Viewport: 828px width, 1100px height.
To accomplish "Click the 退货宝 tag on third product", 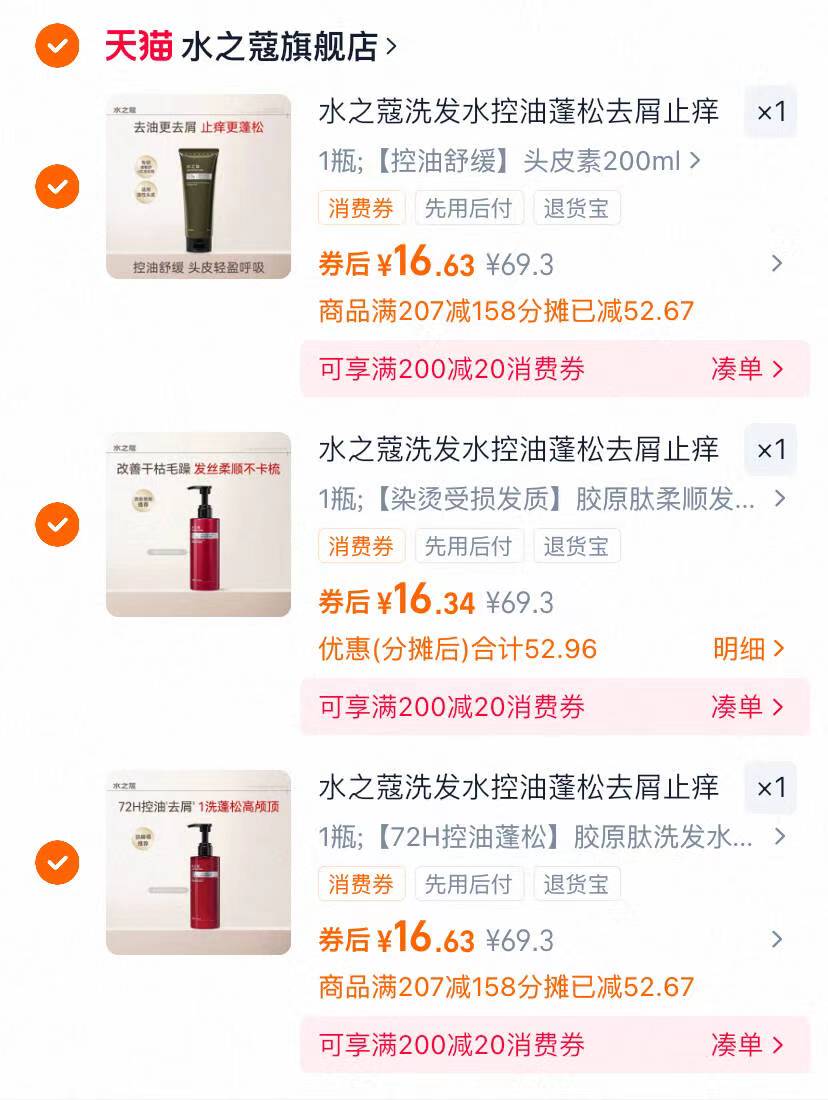I will [x=577, y=884].
